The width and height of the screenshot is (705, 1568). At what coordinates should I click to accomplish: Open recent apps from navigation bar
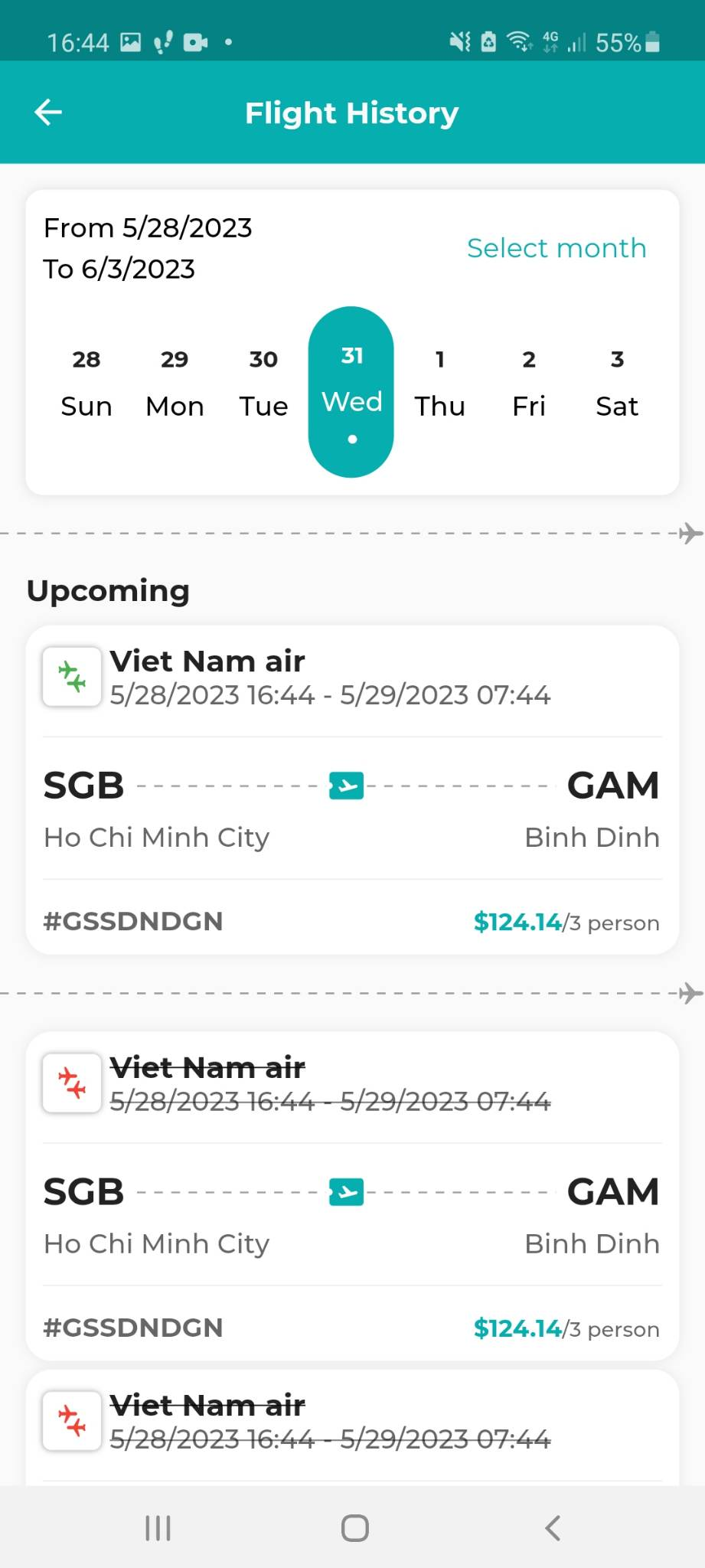158,1528
